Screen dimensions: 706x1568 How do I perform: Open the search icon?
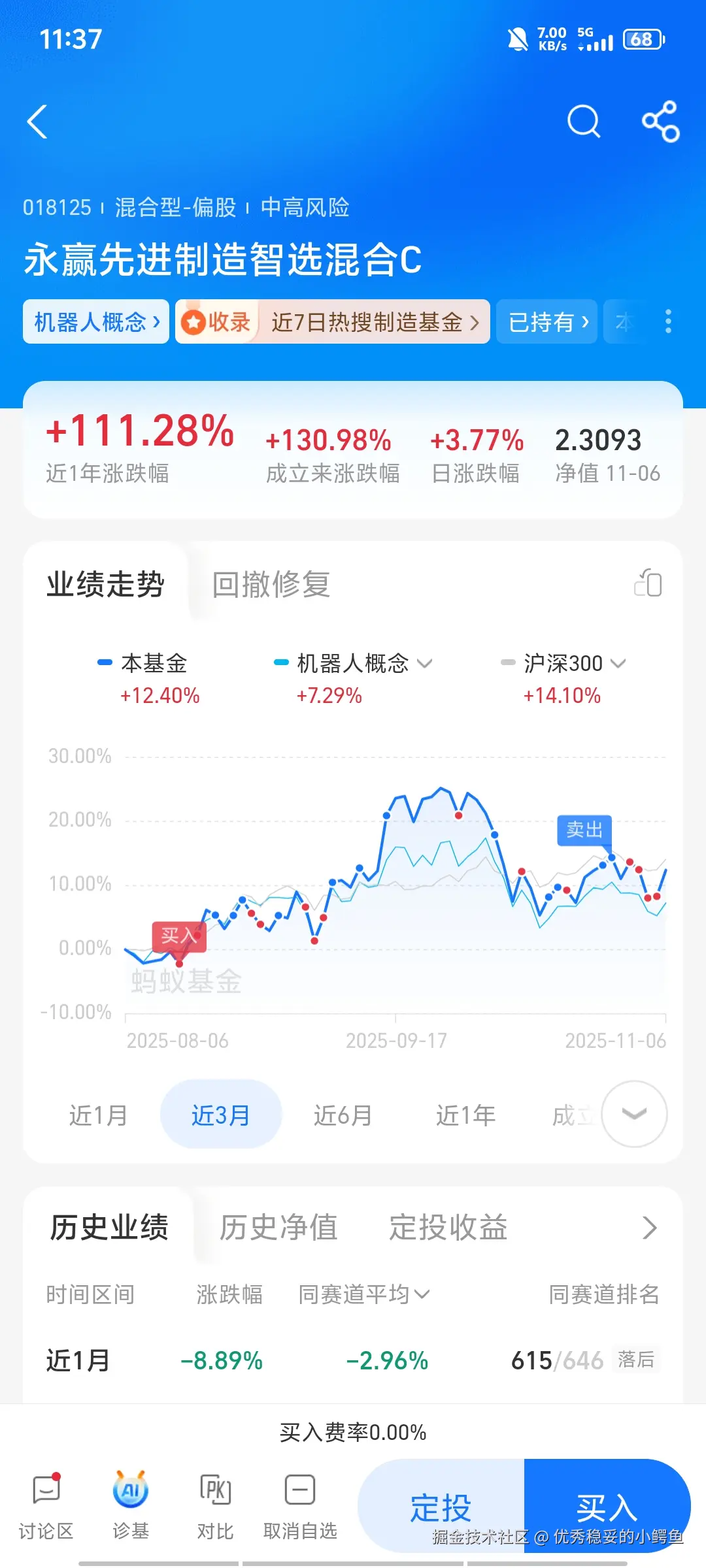[584, 120]
